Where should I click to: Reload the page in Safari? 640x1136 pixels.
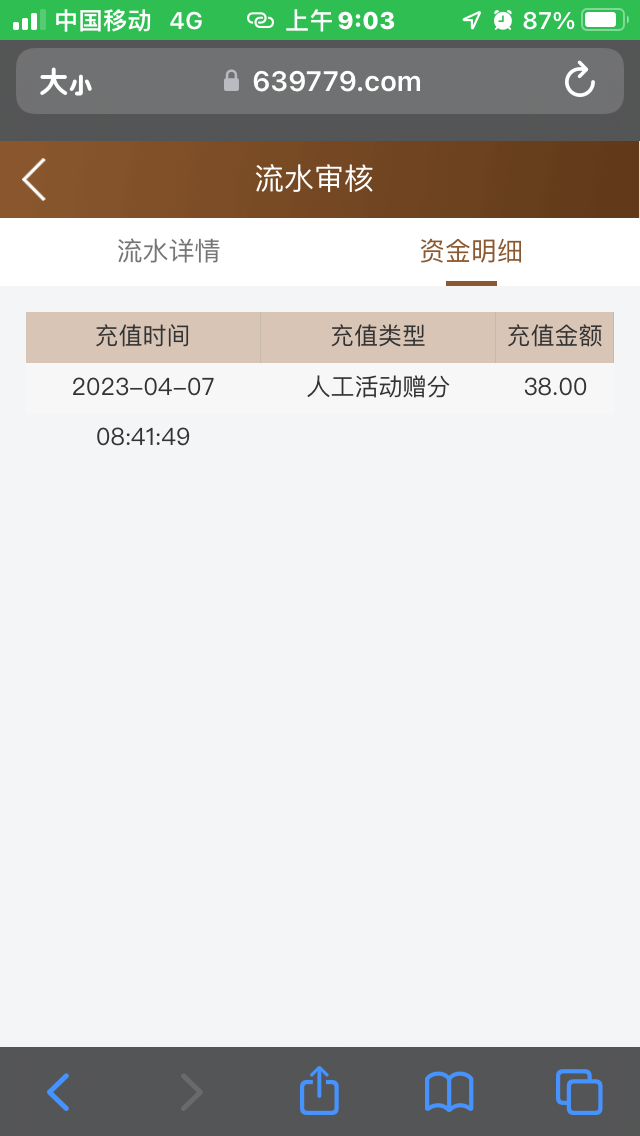[x=580, y=81]
